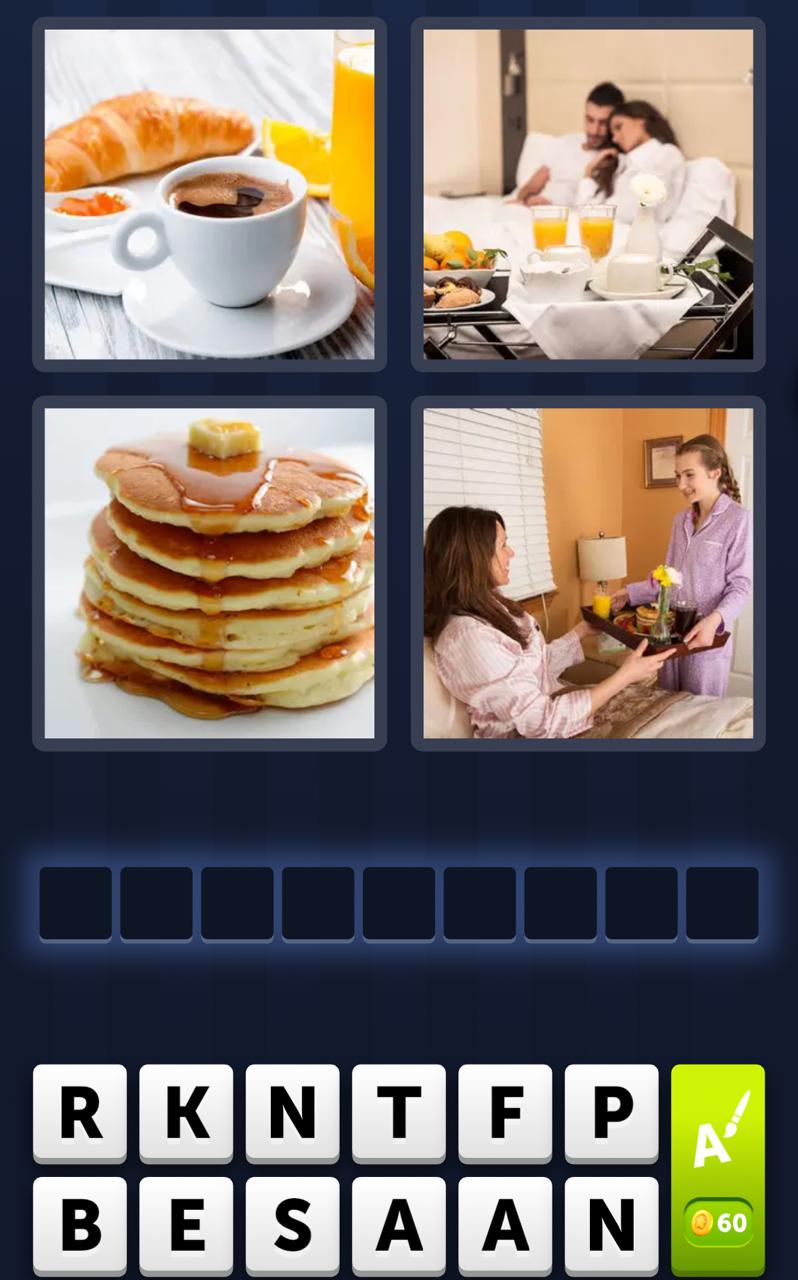Image resolution: width=798 pixels, height=1280 pixels.
Task: Tap the middle empty answer slot
Action: (399, 903)
